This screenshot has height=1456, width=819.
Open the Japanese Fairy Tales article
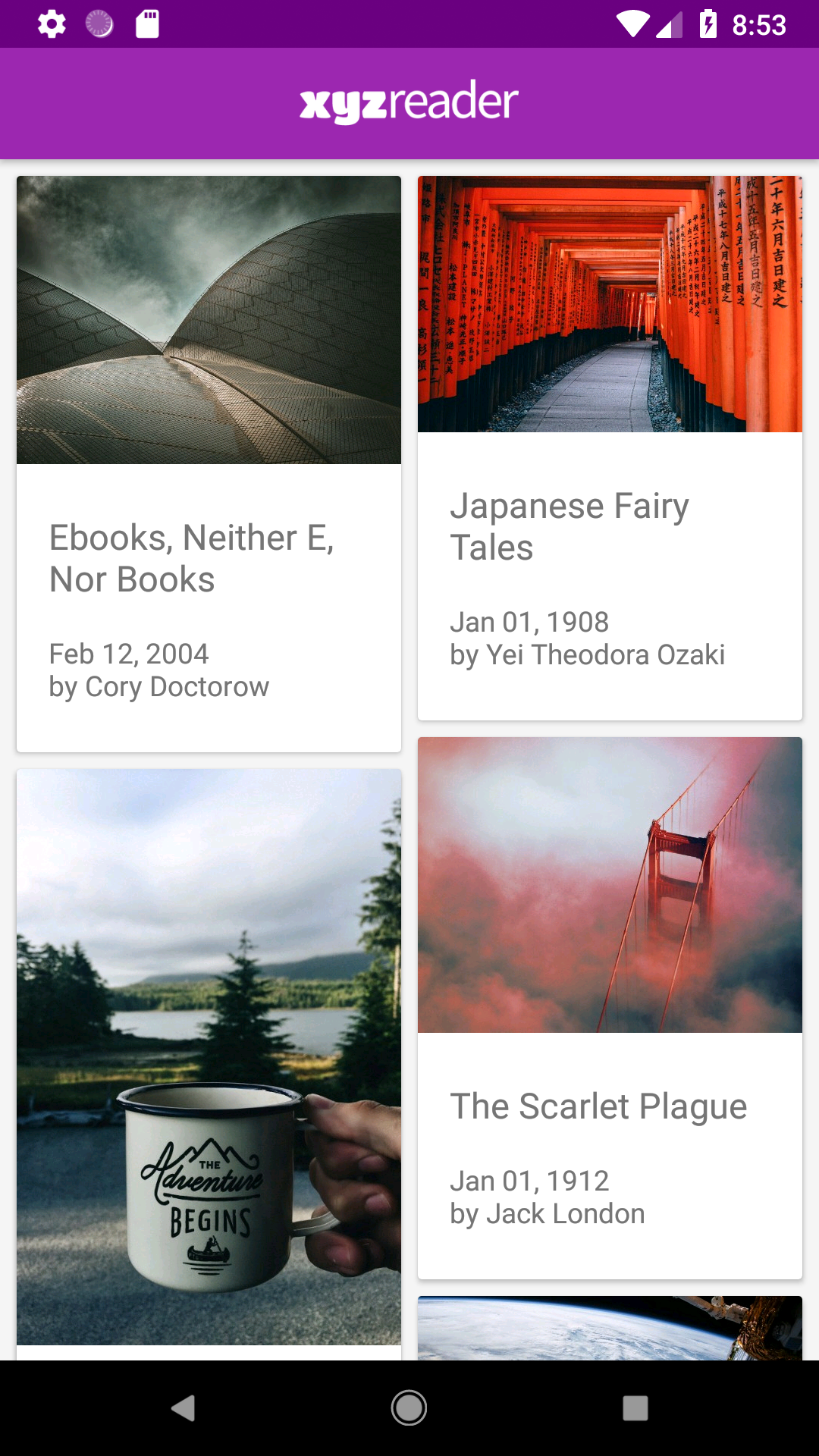pyautogui.click(x=570, y=525)
